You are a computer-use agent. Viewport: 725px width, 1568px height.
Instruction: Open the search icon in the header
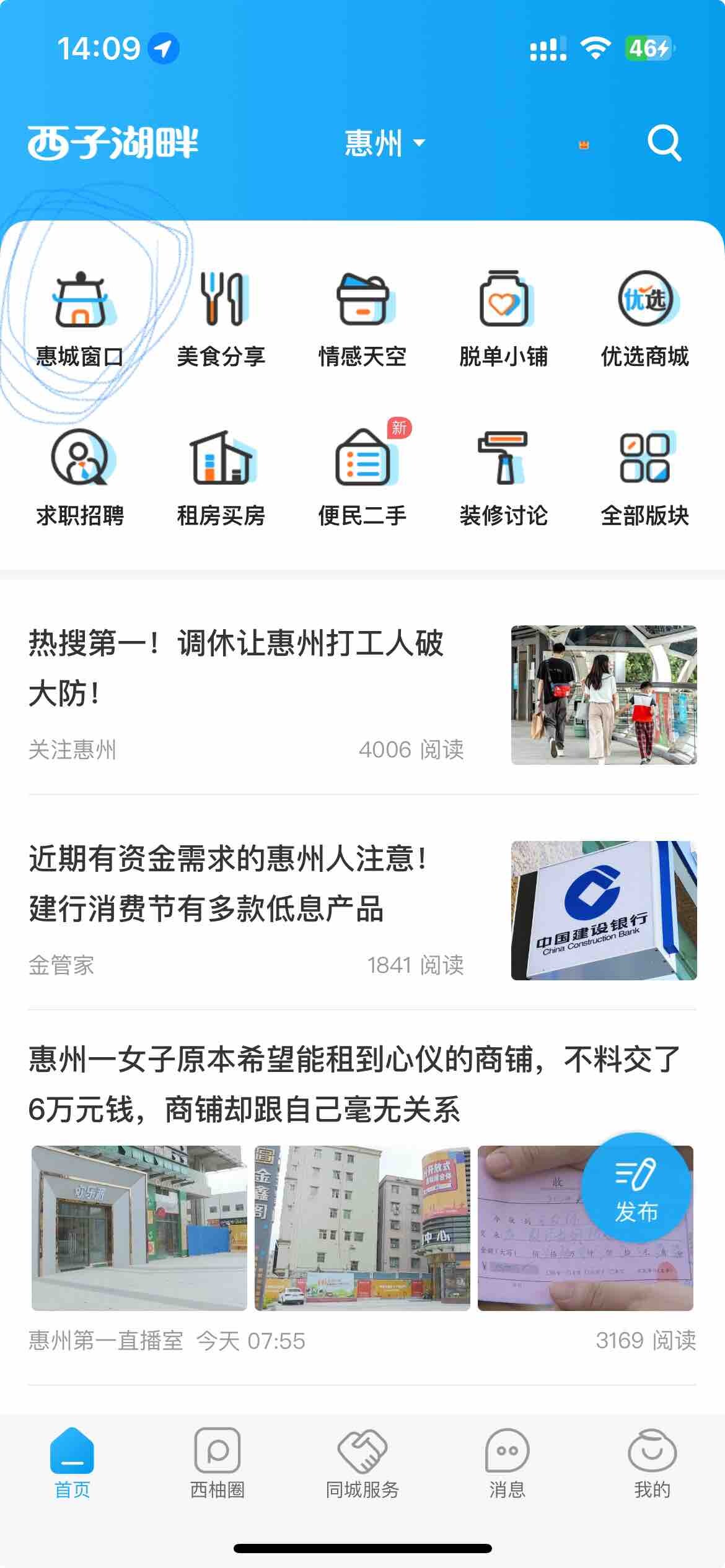click(x=664, y=143)
